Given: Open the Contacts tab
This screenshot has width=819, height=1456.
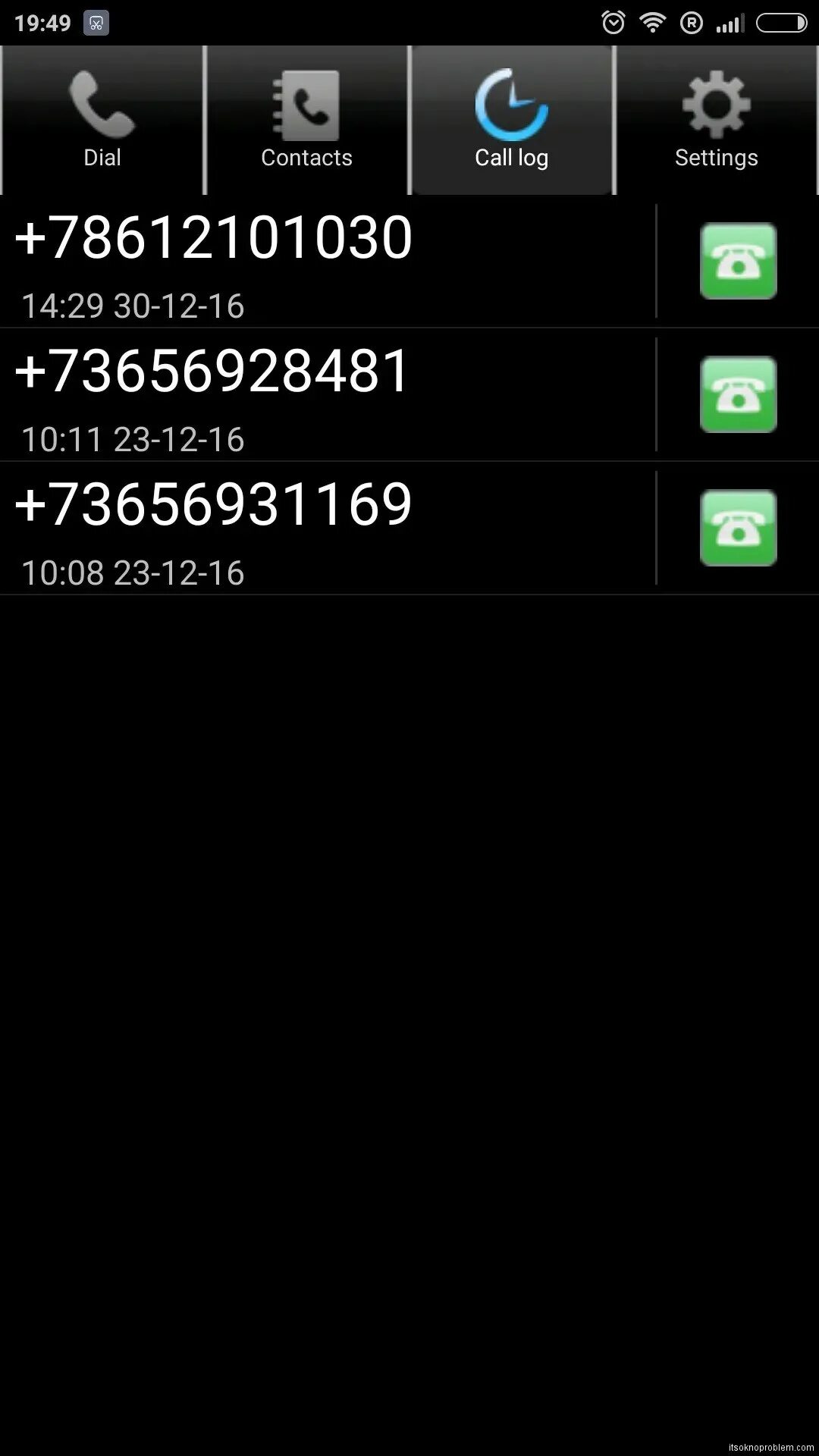Looking at the screenshot, I should click(307, 120).
